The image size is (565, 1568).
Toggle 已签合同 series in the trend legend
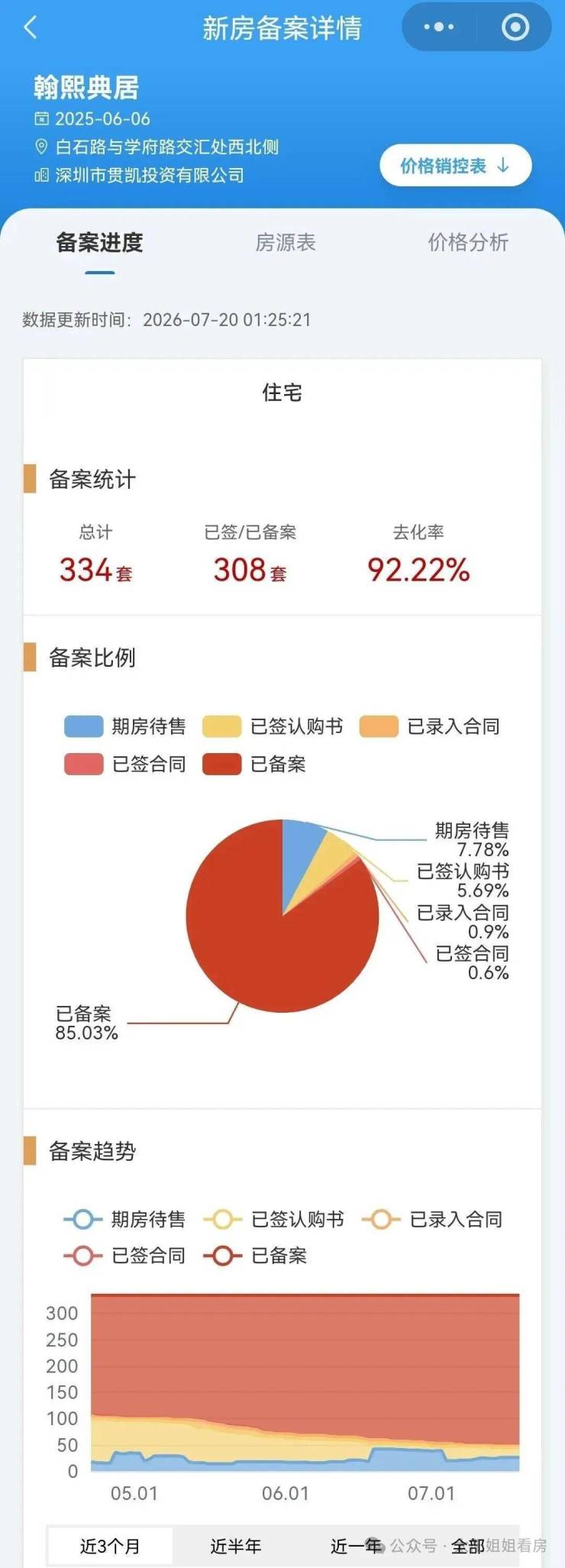(124, 1256)
